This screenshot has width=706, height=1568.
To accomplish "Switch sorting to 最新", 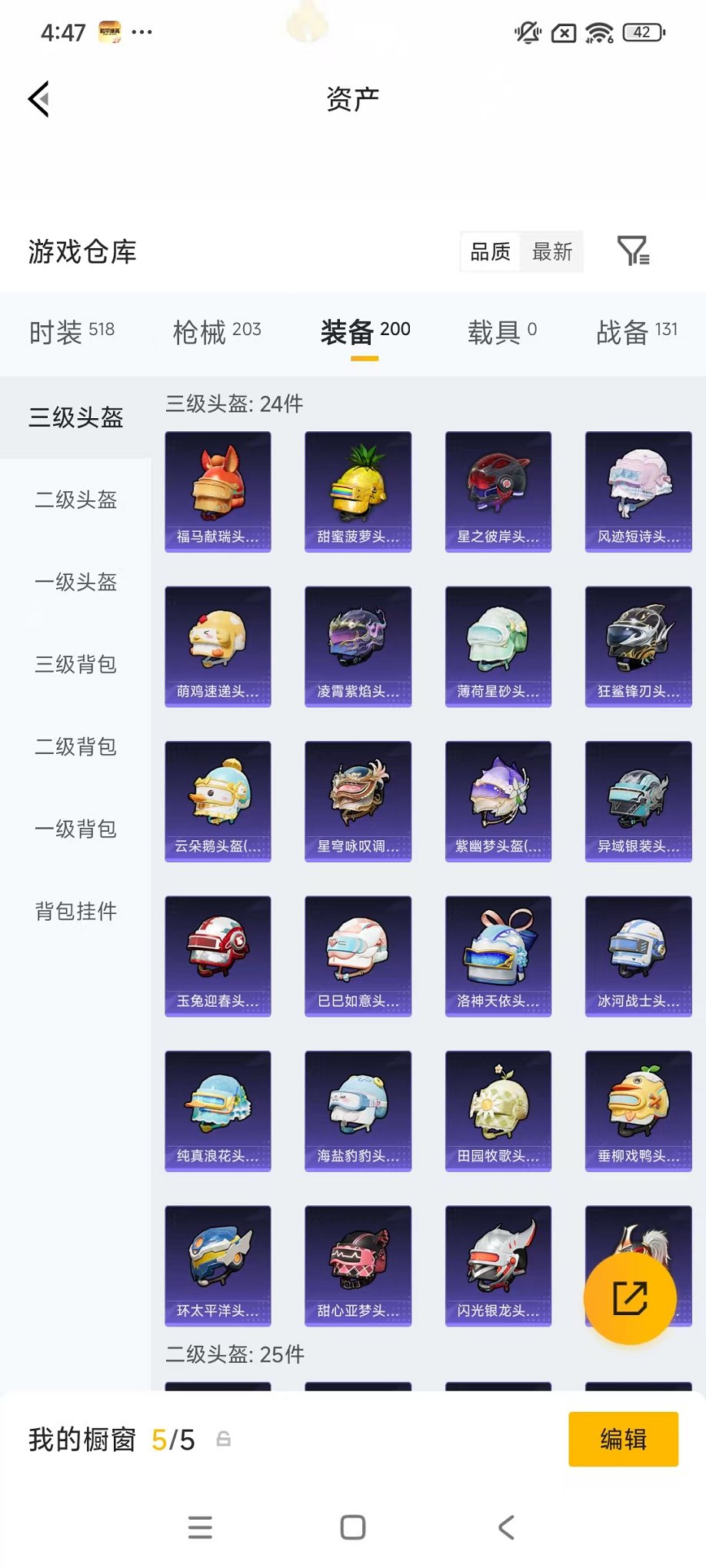I will [553, 251].
